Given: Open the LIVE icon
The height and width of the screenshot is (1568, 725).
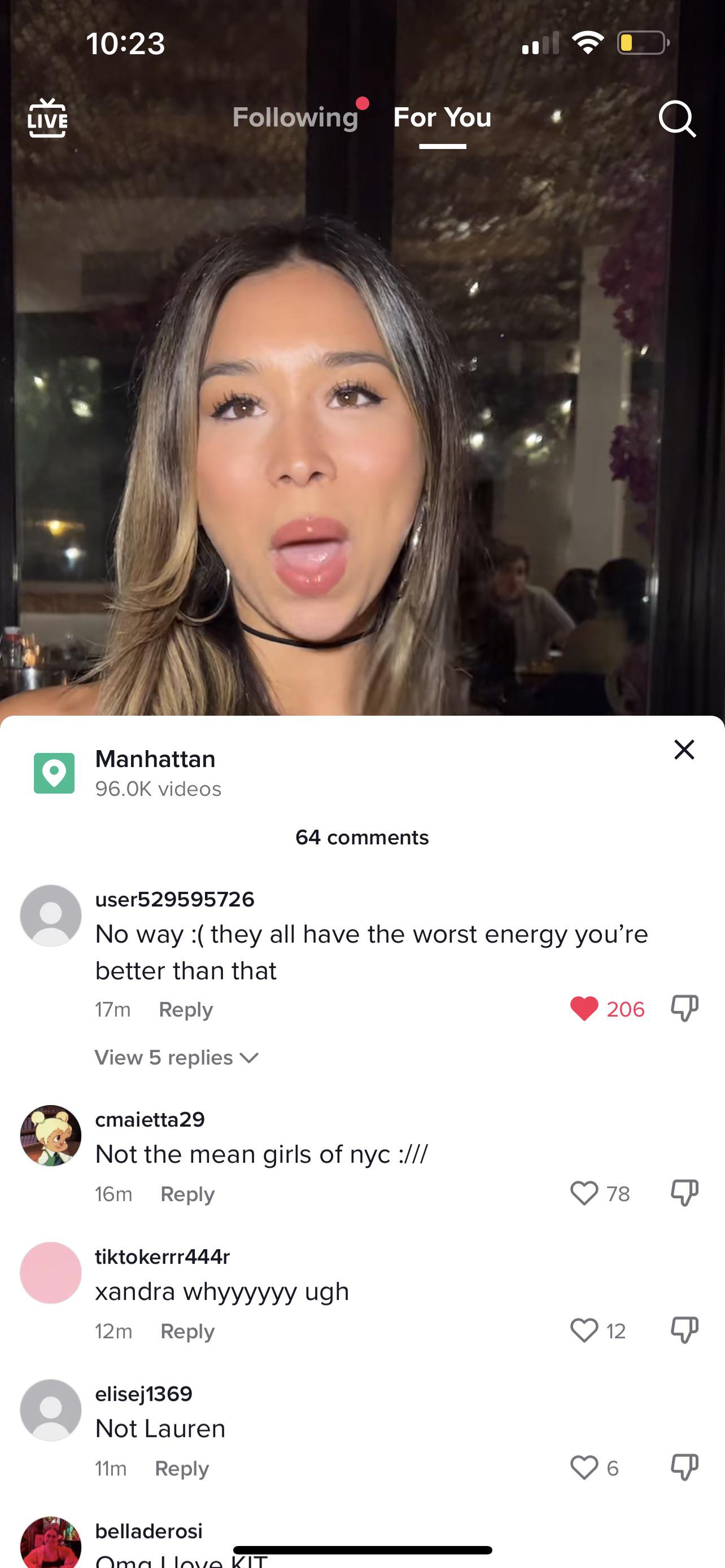Looking at the screenshot, I should (47, 118).
